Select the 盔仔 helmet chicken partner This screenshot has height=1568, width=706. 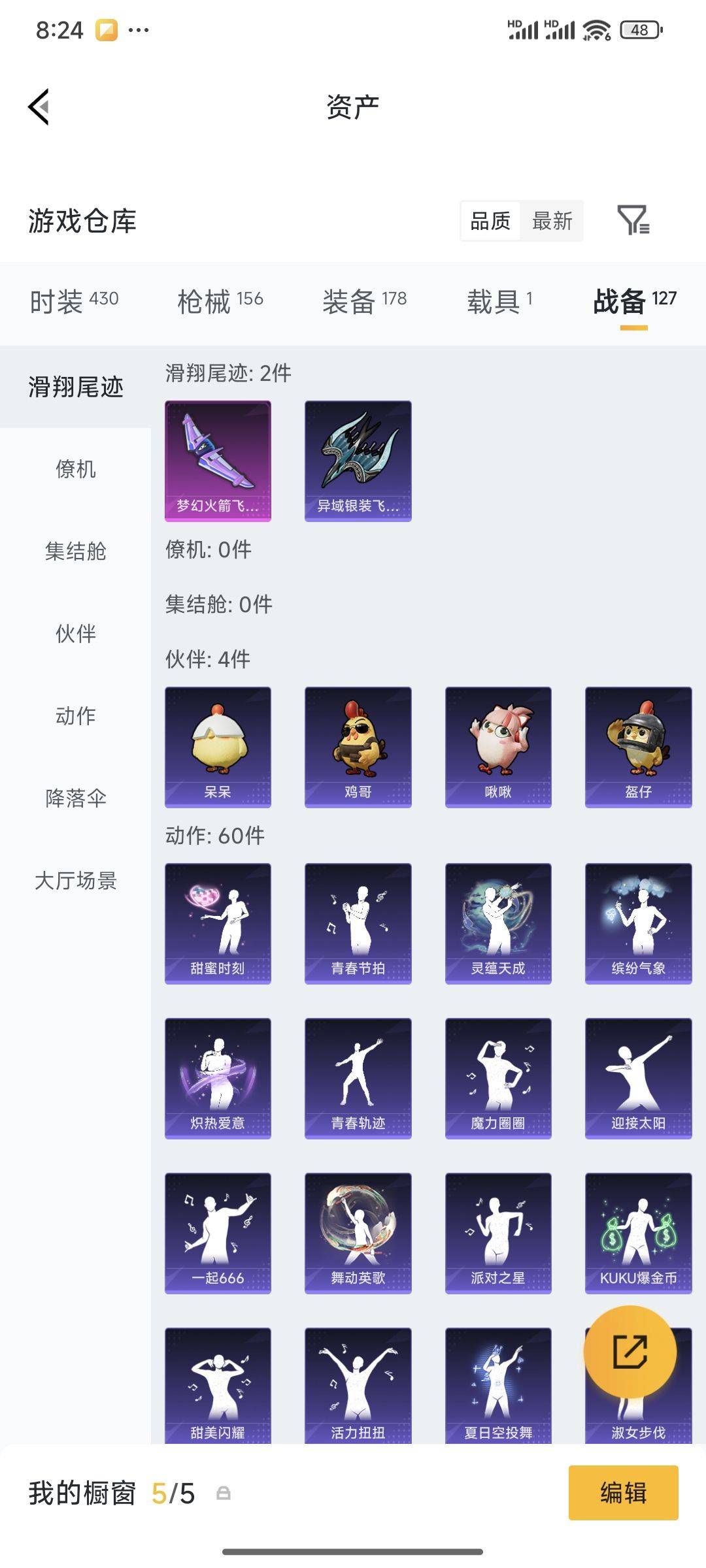point(638,745)
